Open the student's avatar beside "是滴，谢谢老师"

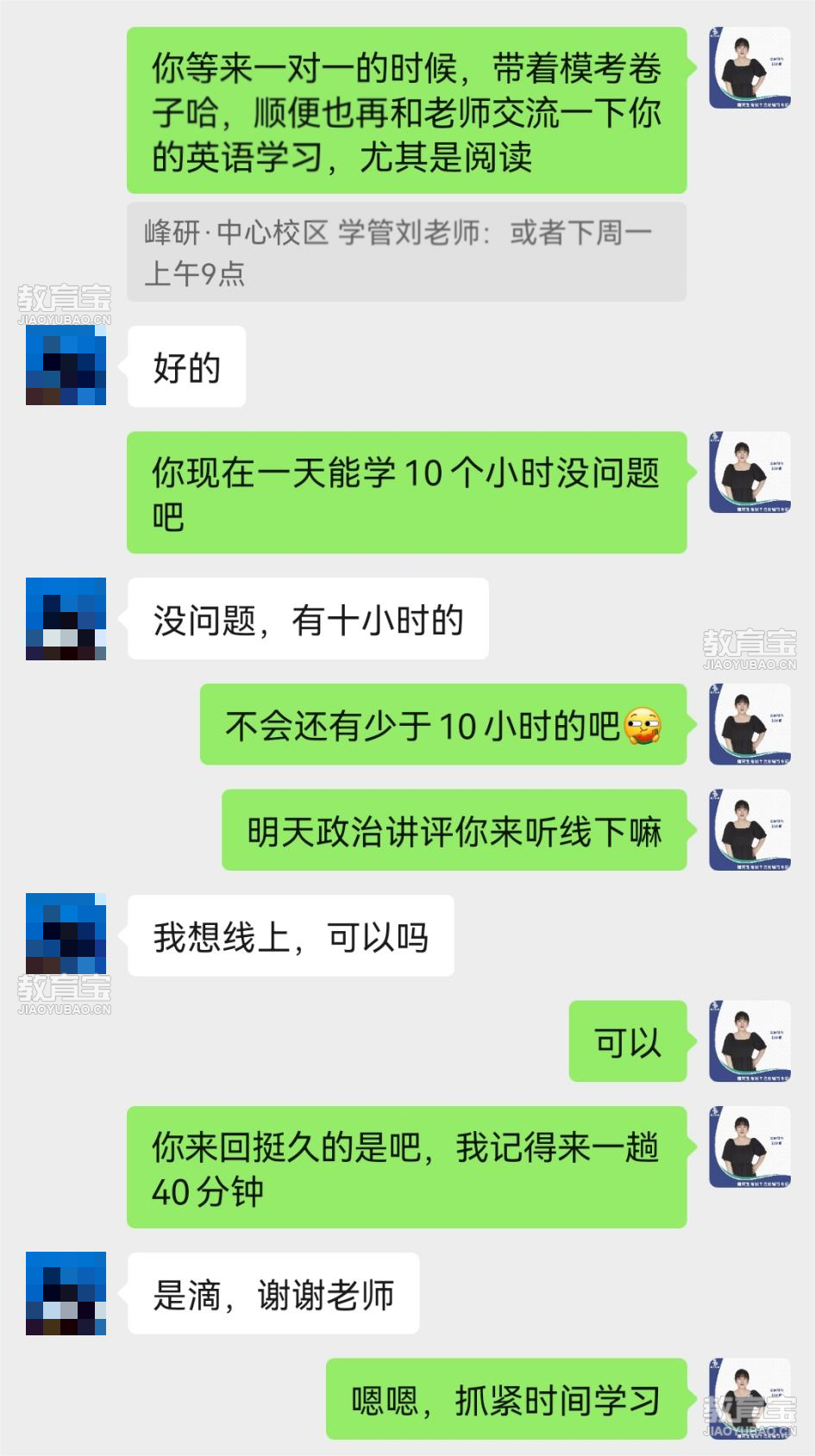click(x=66, y=1293)
